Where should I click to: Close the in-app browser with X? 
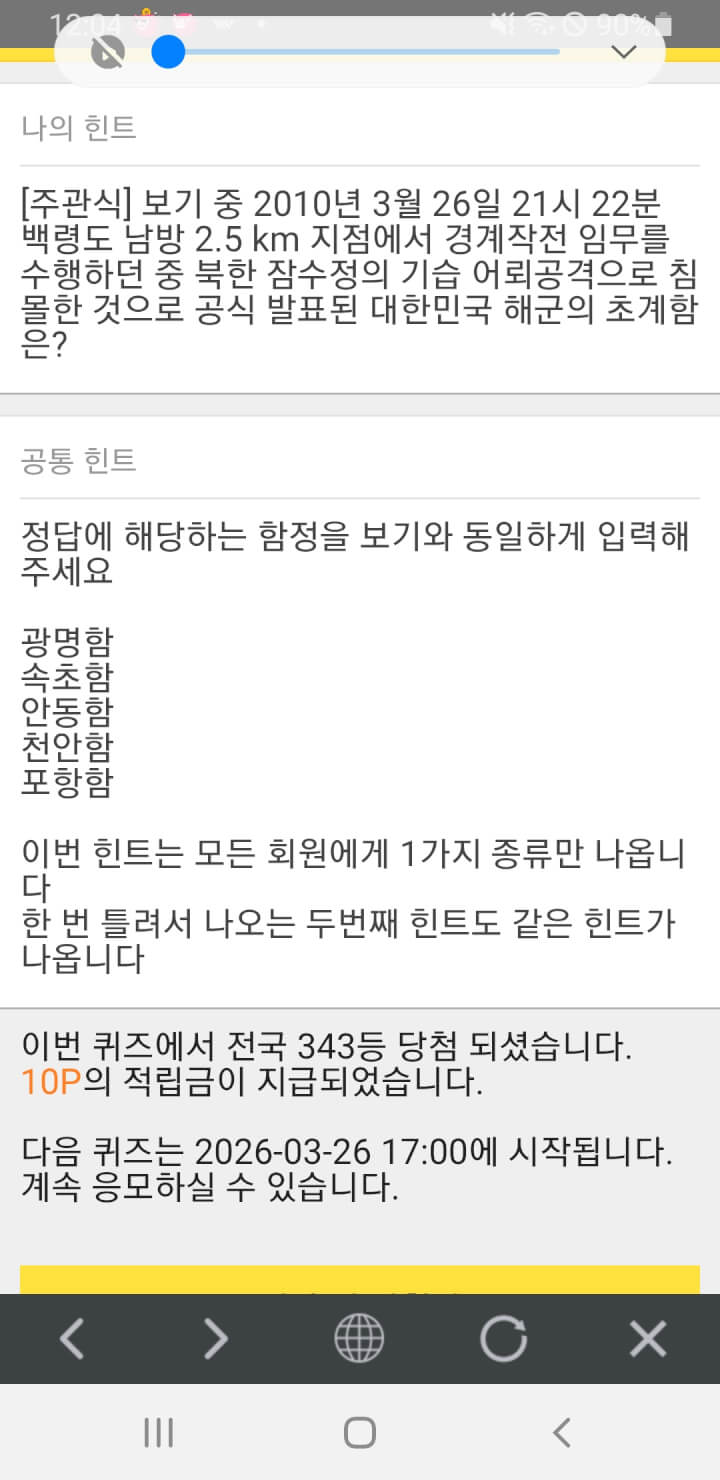tap(648, 1338)
